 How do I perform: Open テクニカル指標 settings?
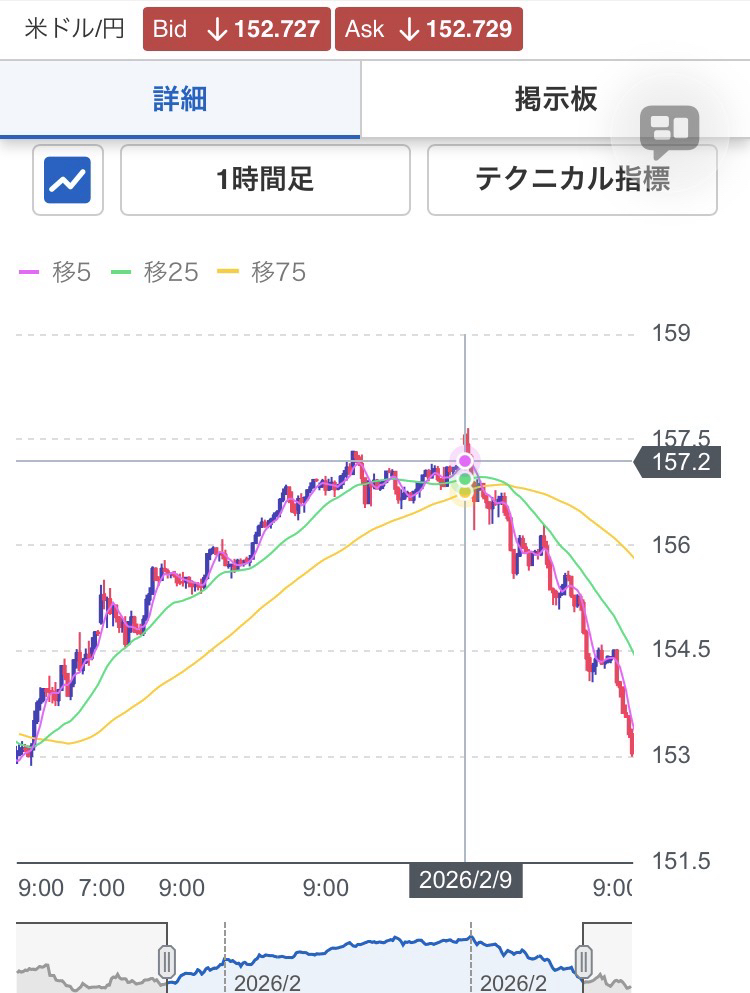click(x=572, y=180)
